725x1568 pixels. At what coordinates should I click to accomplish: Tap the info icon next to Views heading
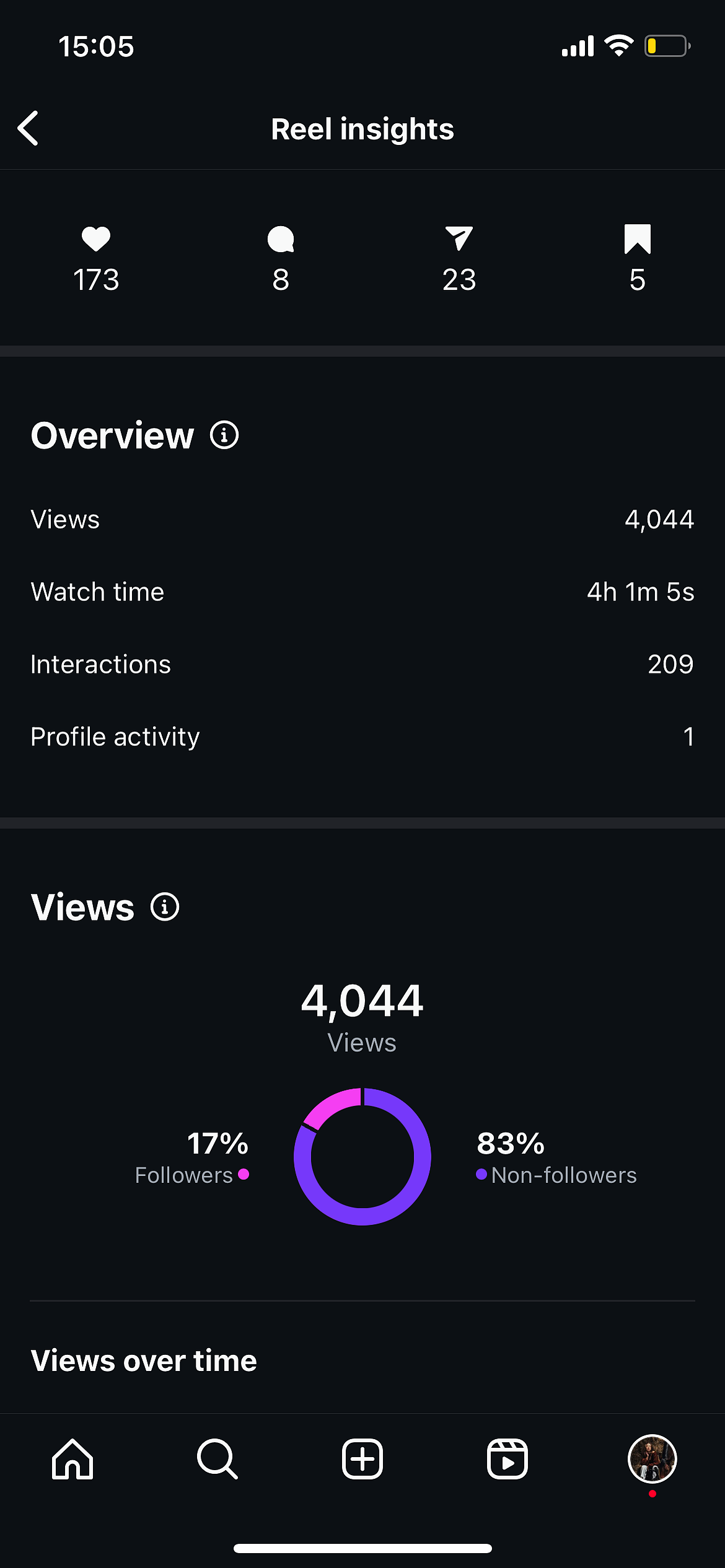(x=165, y=907)
